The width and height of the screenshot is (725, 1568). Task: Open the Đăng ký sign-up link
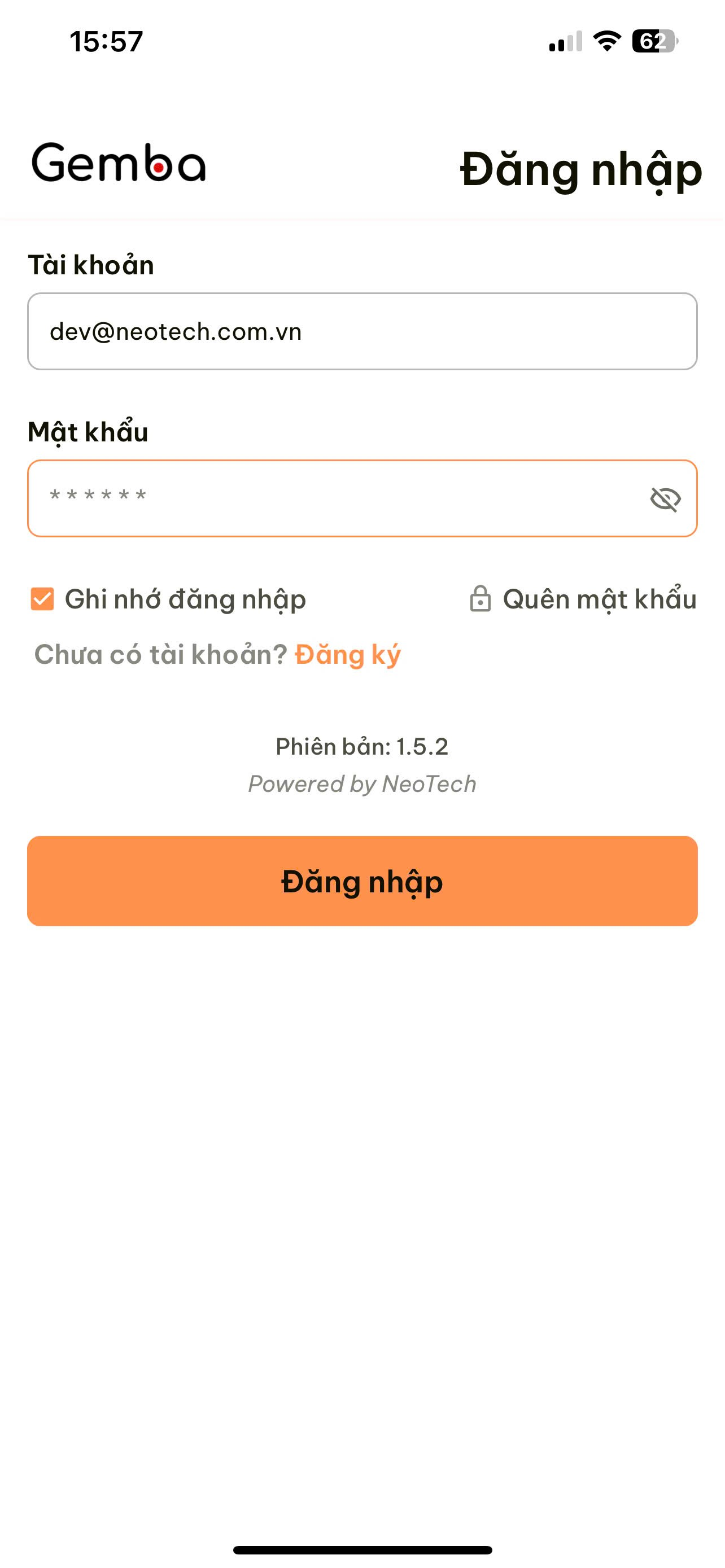pyautogui.click(x=348, y=654)
